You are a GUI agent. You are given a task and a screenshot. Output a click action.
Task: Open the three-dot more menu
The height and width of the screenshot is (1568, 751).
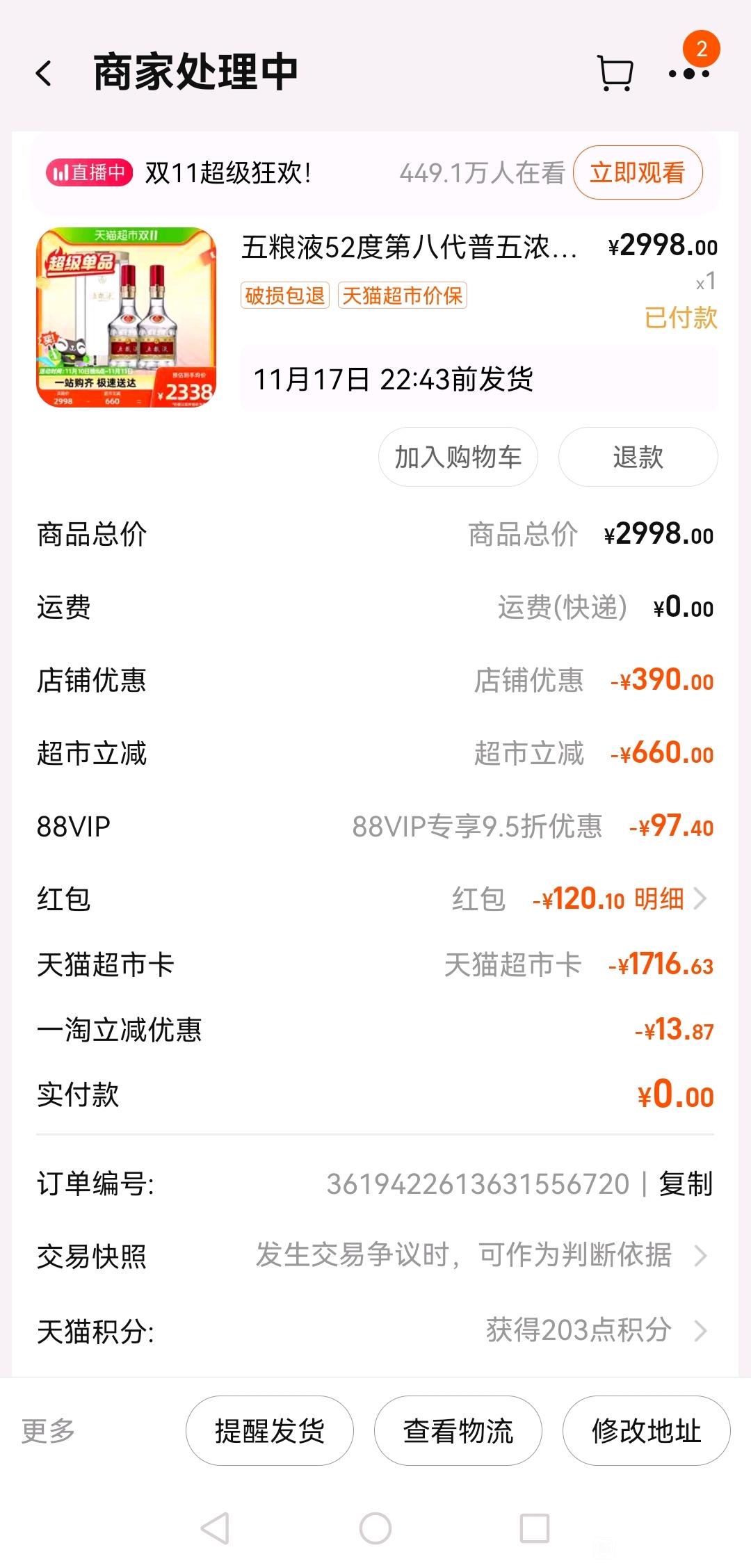[x=688, y=74]
